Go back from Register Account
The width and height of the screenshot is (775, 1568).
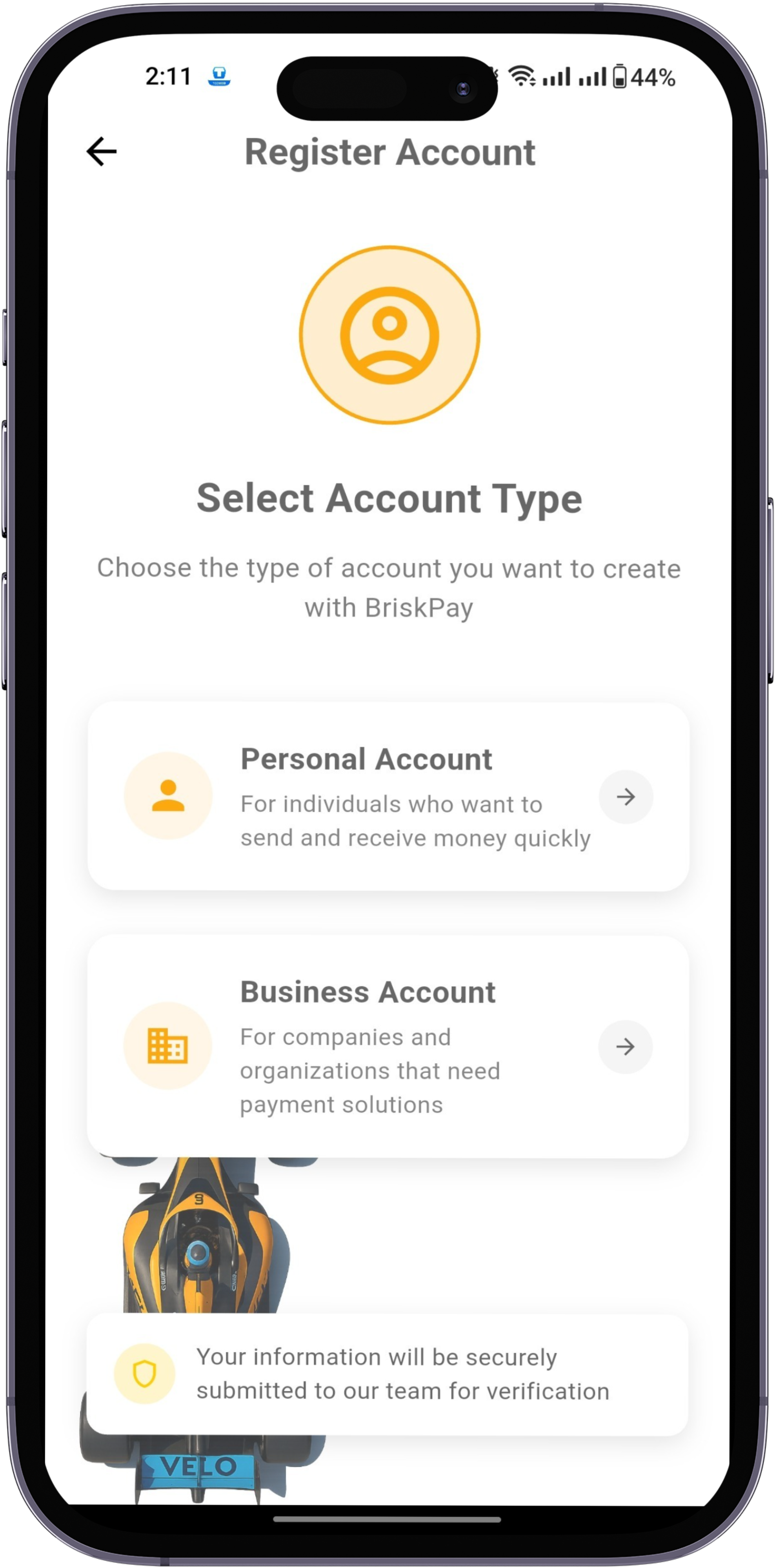pos(101,152)
